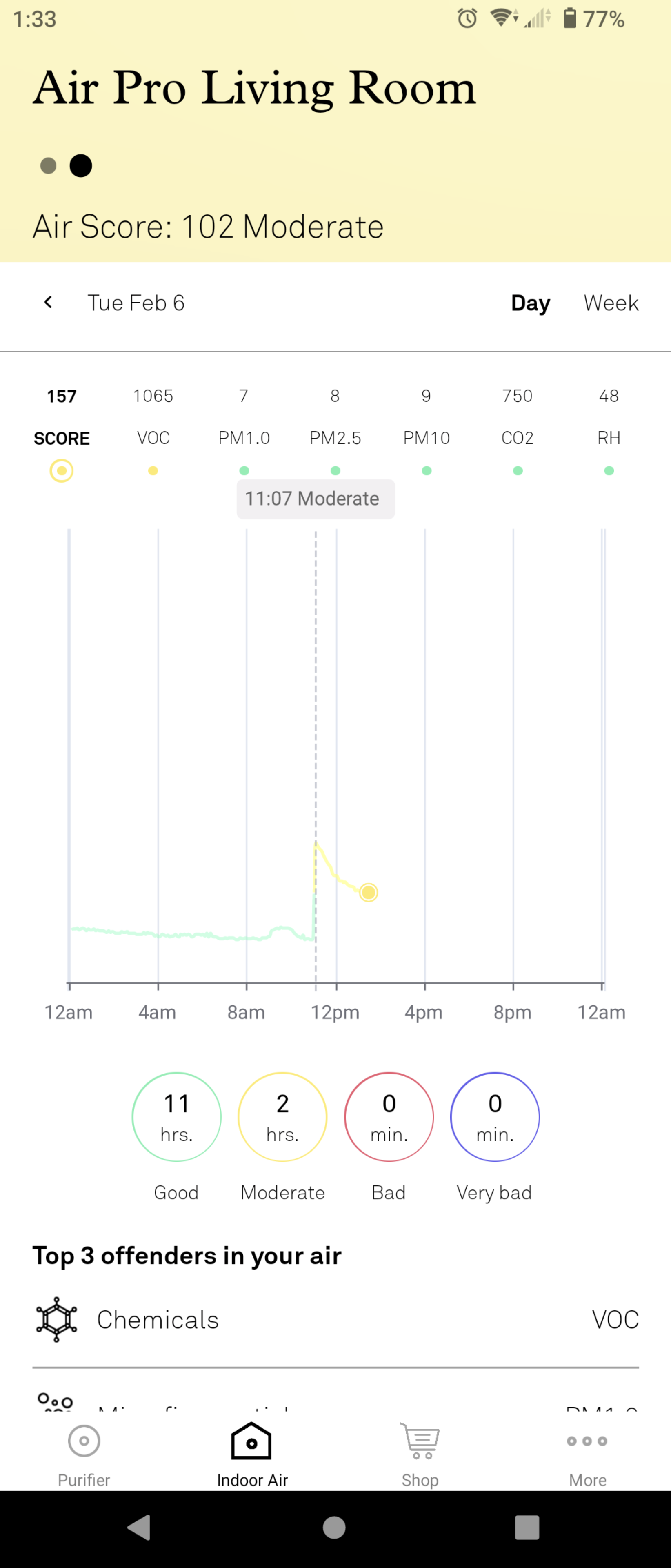Screen dimensions: 671x1568
Task: Select the Day view tab
Action: (530, 303)
